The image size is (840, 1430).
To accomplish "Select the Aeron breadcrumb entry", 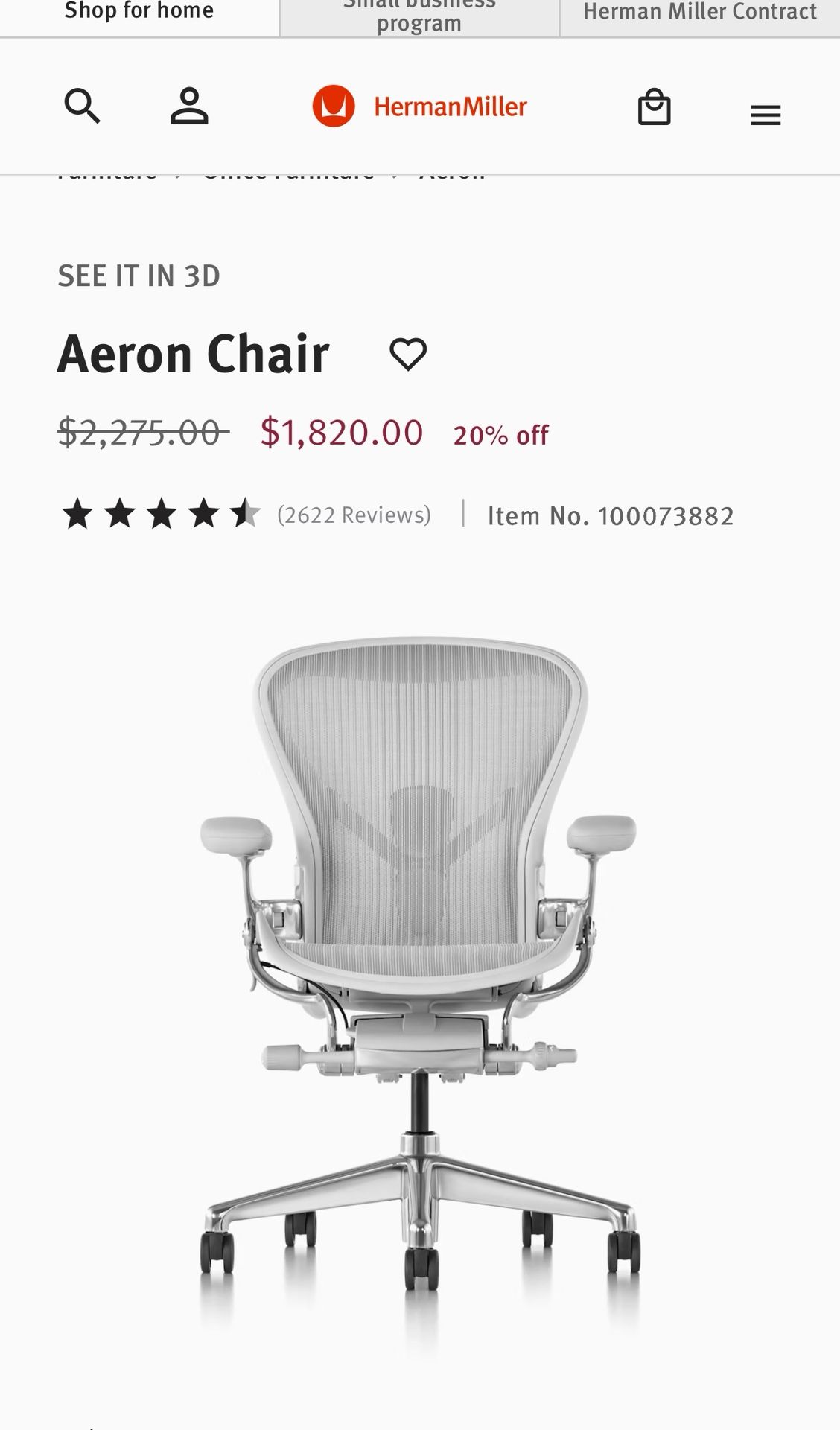I will (451, 172).
